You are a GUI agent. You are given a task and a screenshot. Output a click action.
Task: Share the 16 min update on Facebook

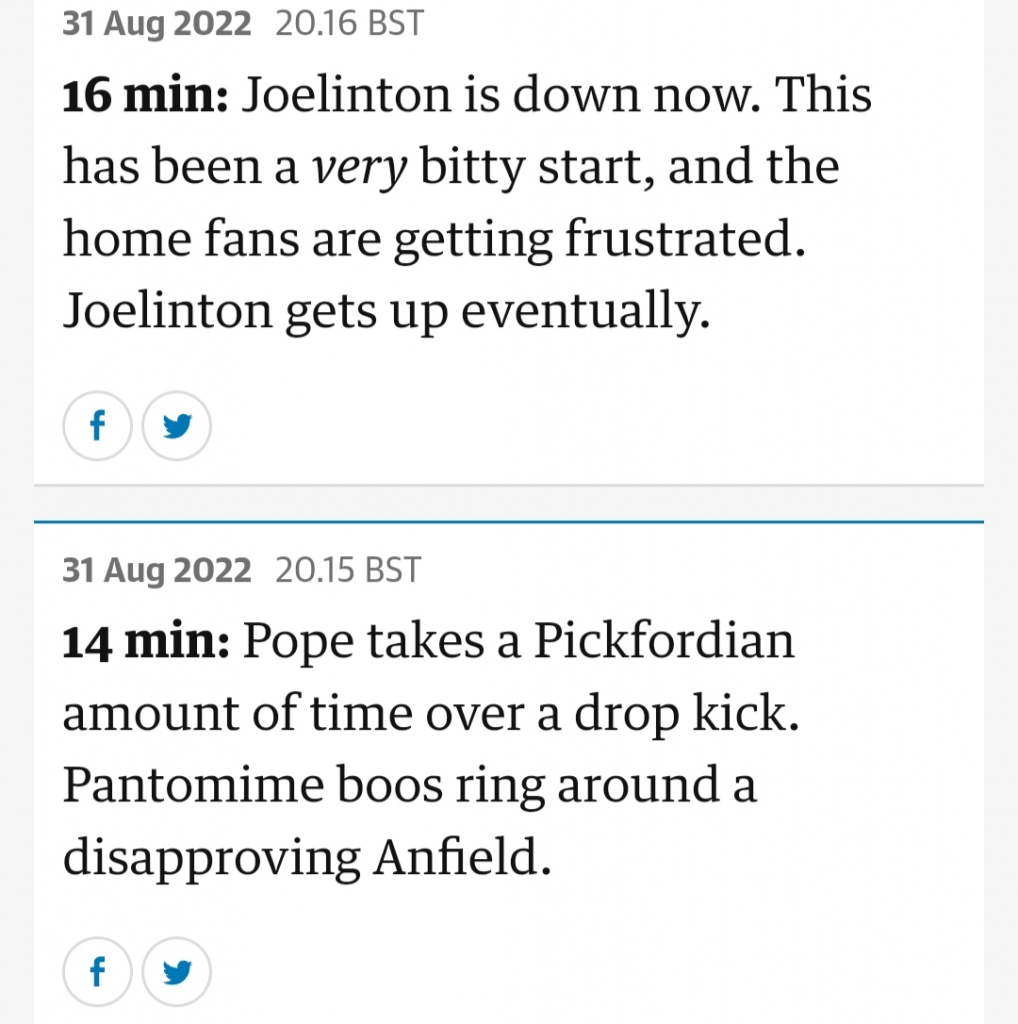tap(97, 426)
